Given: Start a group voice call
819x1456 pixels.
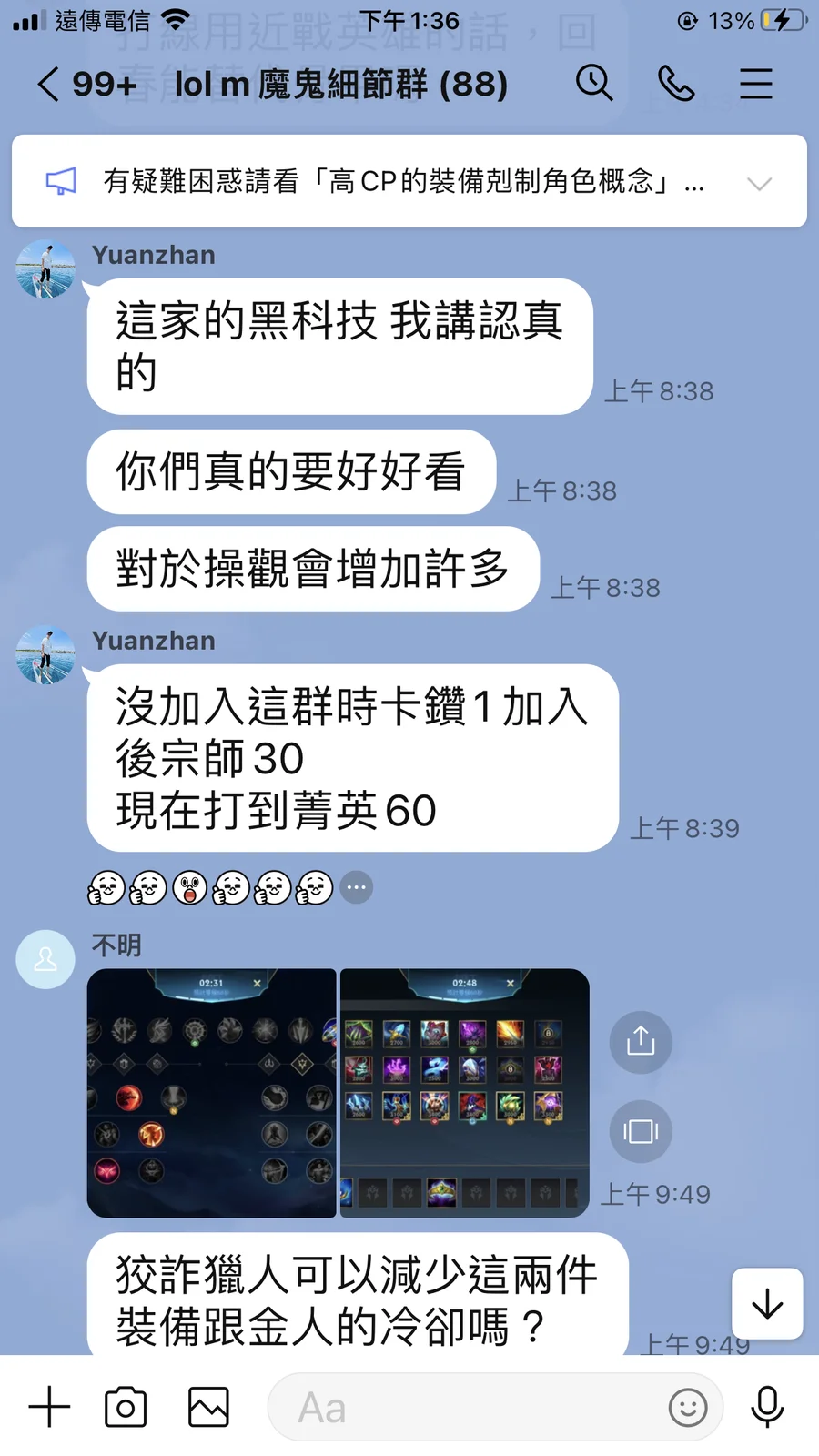Looking at the screenshot, I should (675, 84).
